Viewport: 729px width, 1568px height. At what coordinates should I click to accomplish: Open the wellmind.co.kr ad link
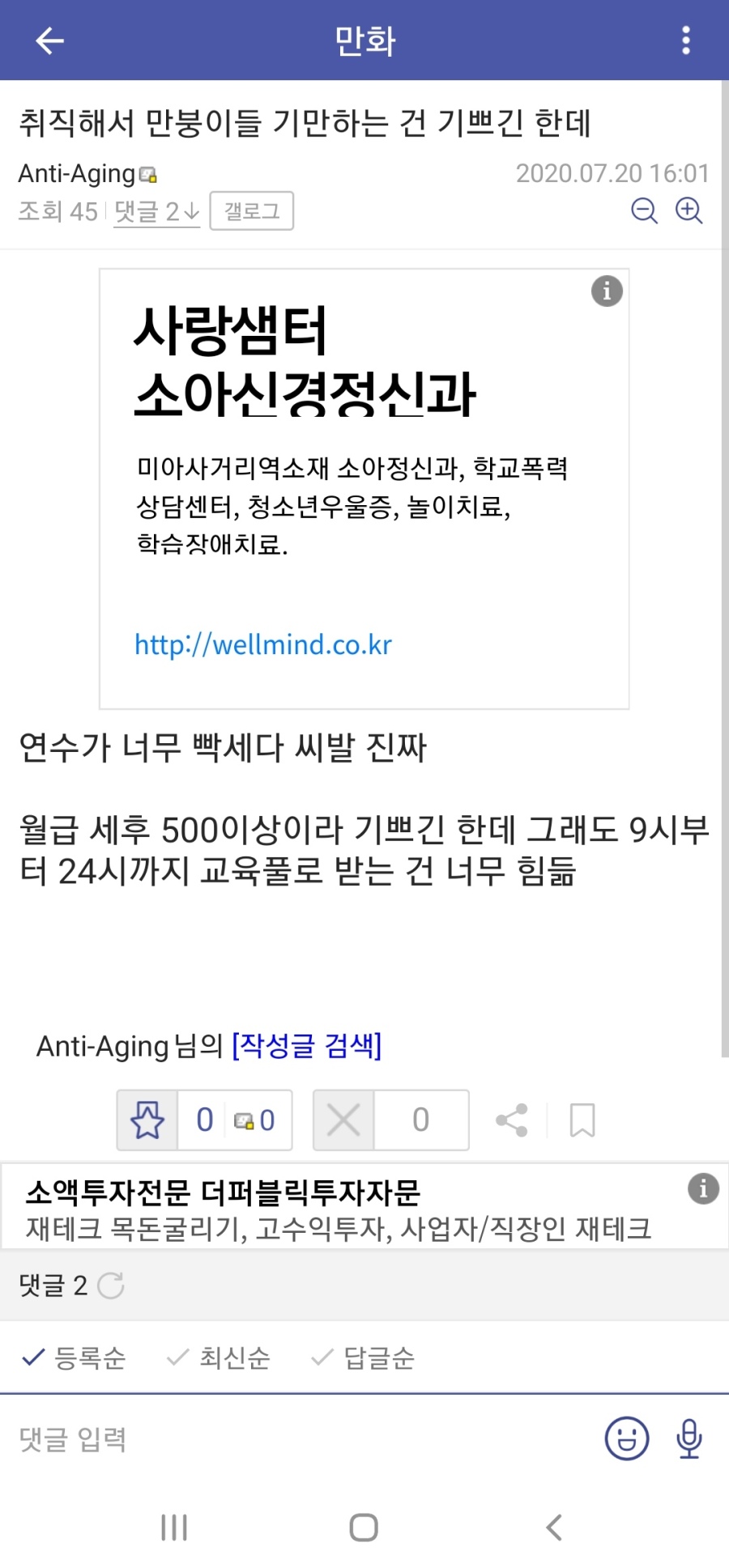click(263, 645)
